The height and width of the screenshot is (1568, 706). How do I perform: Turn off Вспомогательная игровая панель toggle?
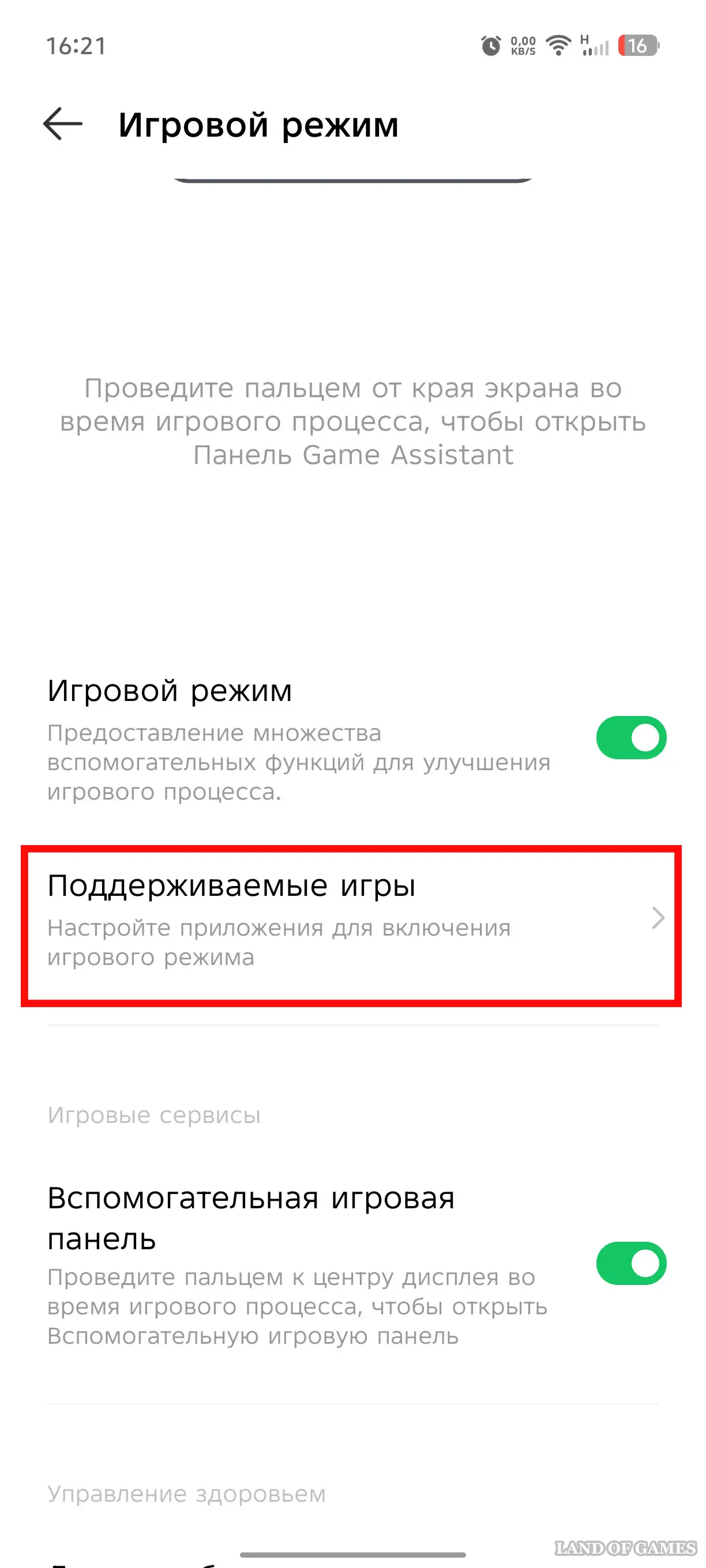tap(630, 1263)
